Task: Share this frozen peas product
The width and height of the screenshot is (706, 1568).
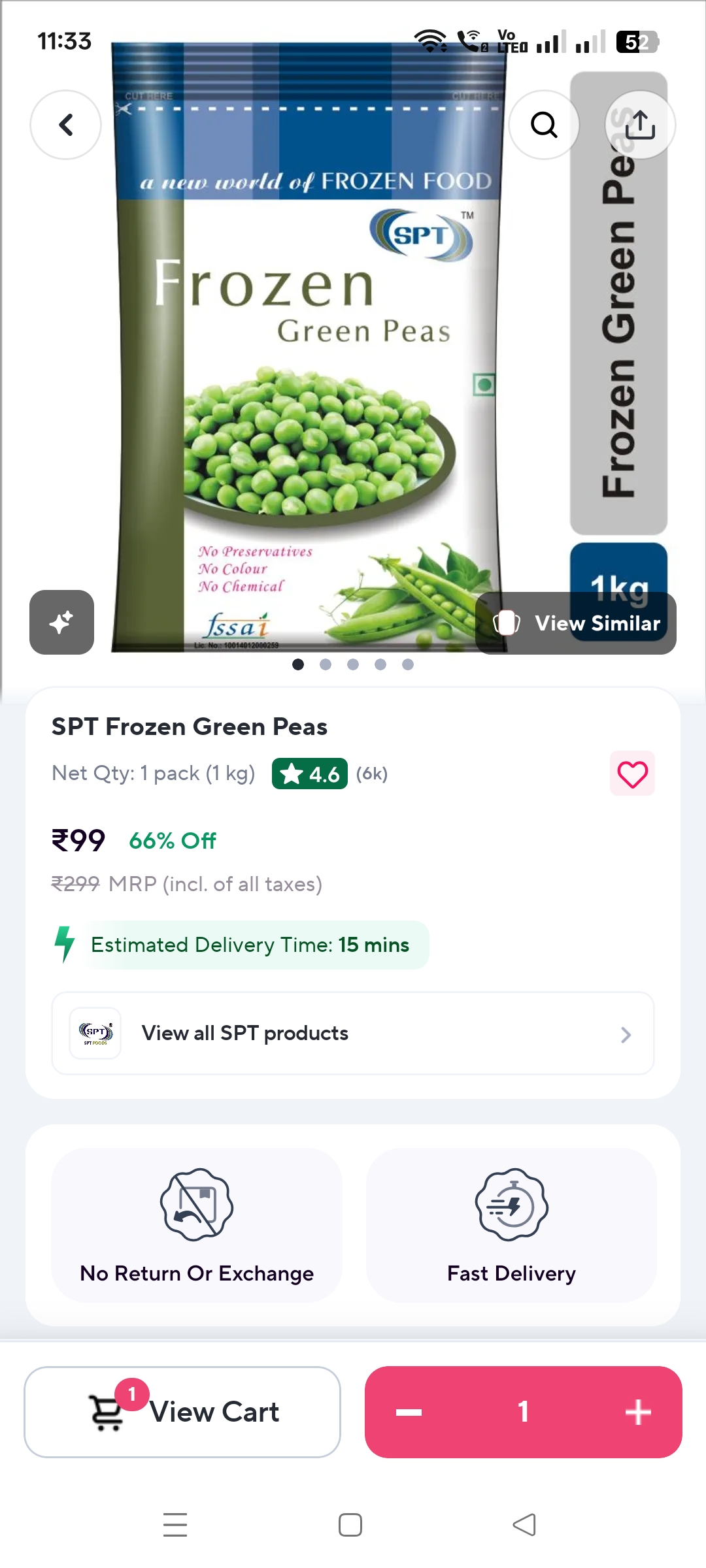Action: [x=640, y=125]
